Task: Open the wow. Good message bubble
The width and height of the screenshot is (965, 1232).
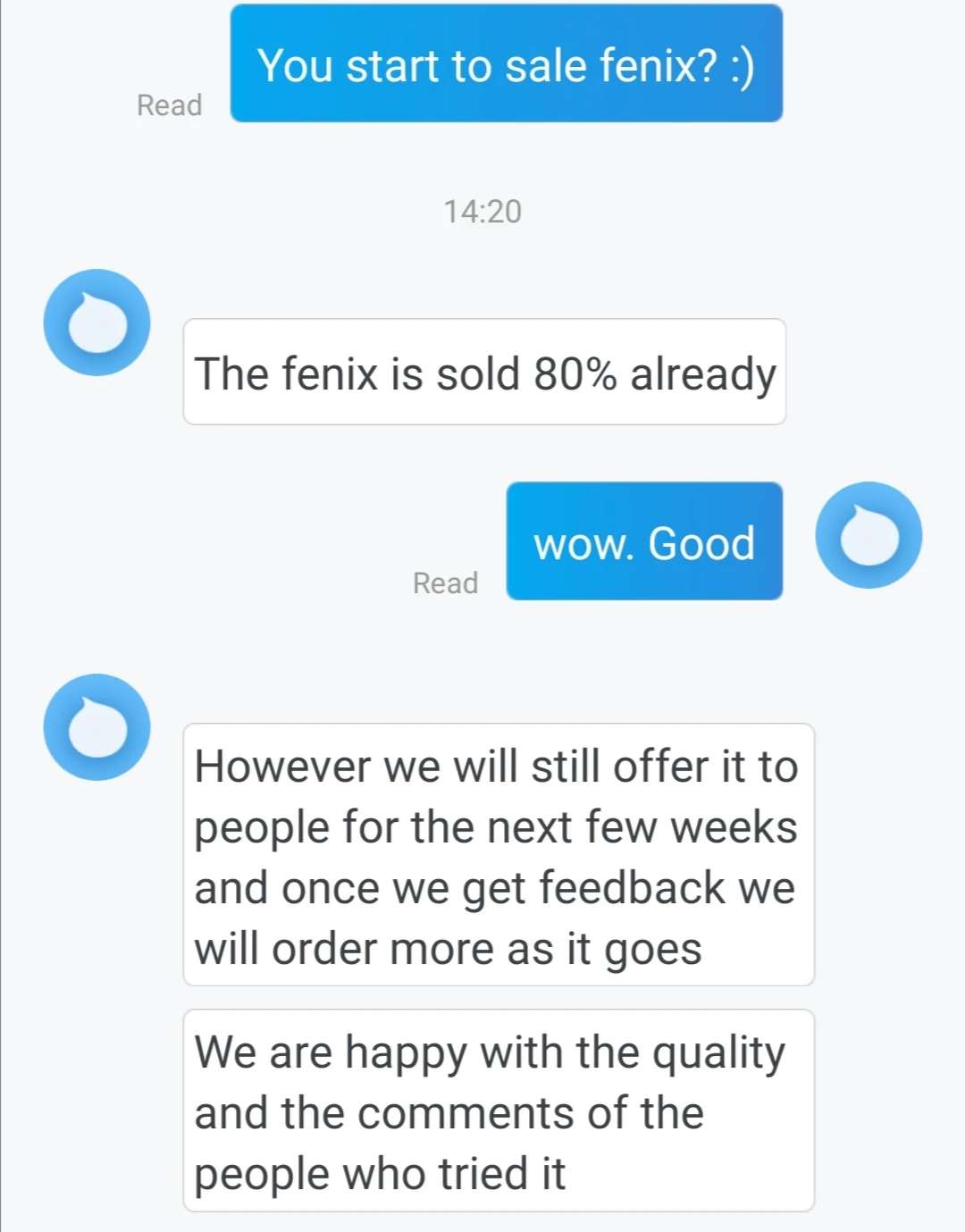Action: coord(644,541)
